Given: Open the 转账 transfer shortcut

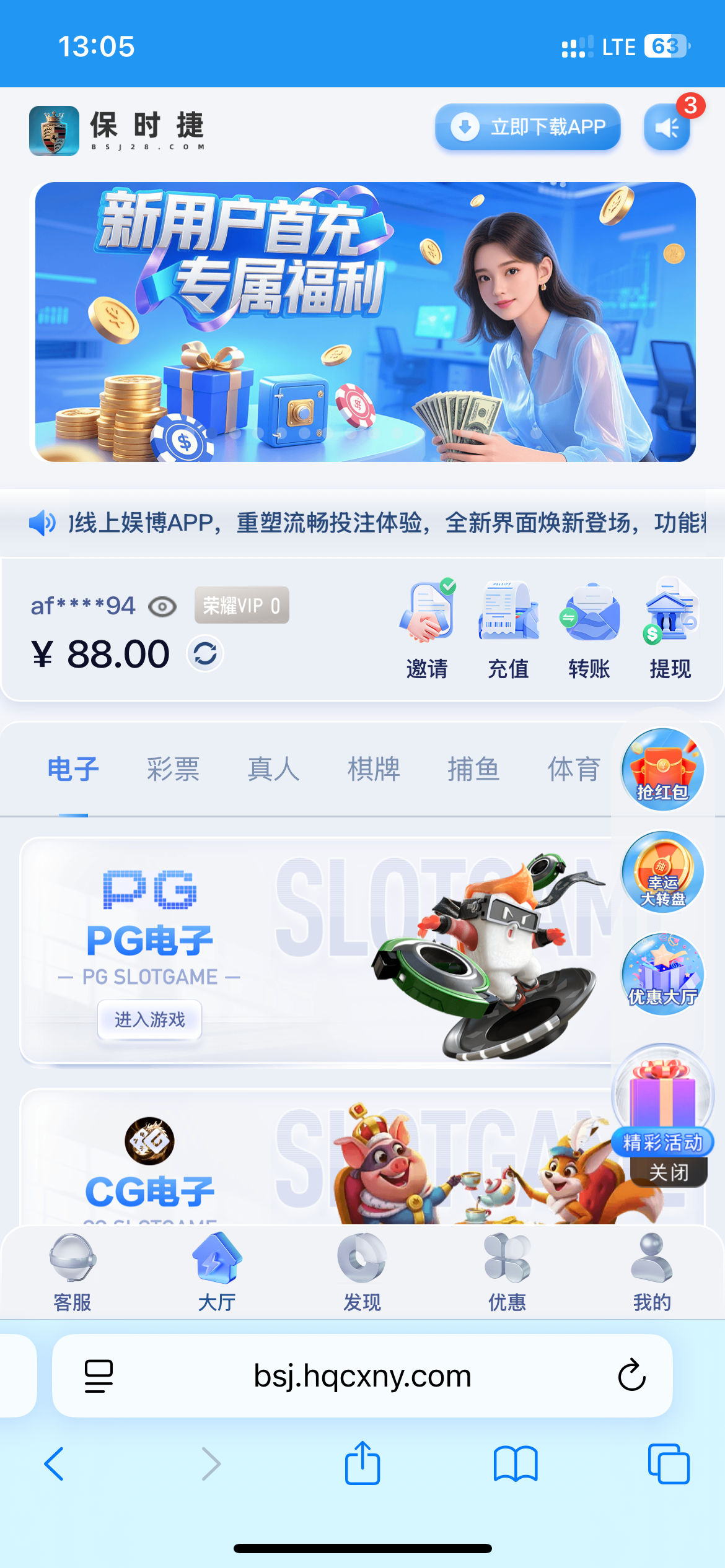Looking at the screenshot, I should coord(589,629).
